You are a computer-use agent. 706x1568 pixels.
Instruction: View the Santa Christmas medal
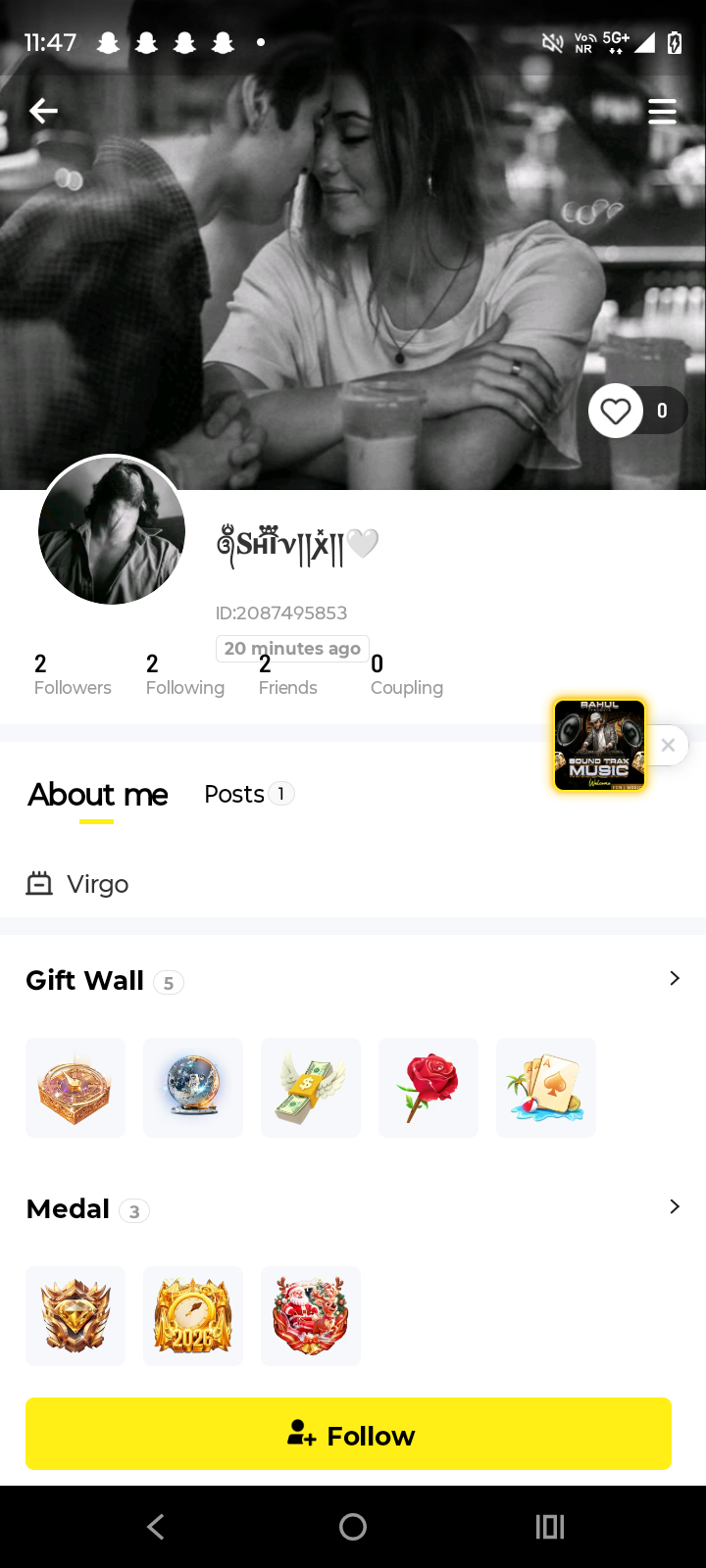click(311, 1316)
